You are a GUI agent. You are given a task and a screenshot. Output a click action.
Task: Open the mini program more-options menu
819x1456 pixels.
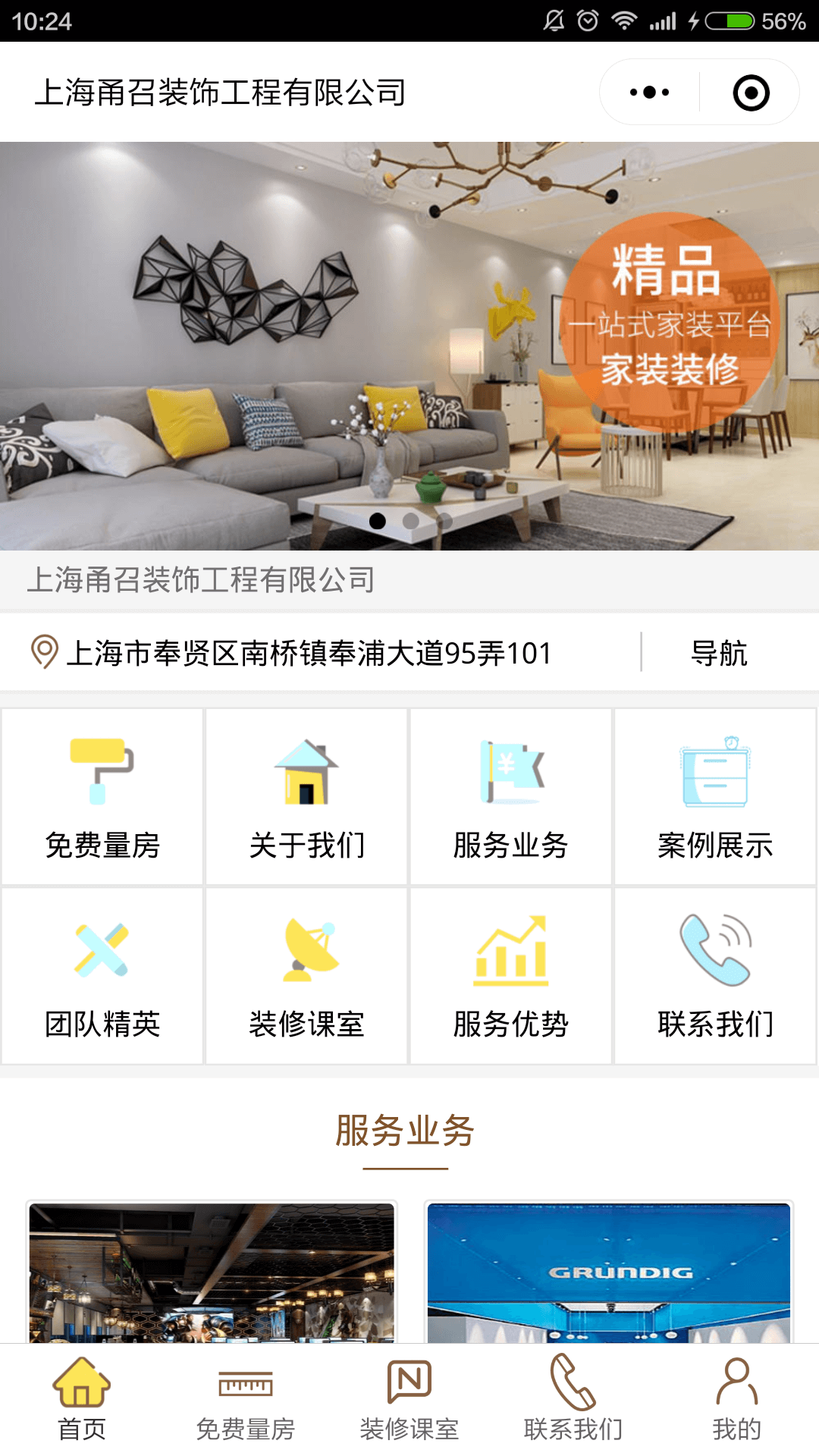[x=650, y=93]
